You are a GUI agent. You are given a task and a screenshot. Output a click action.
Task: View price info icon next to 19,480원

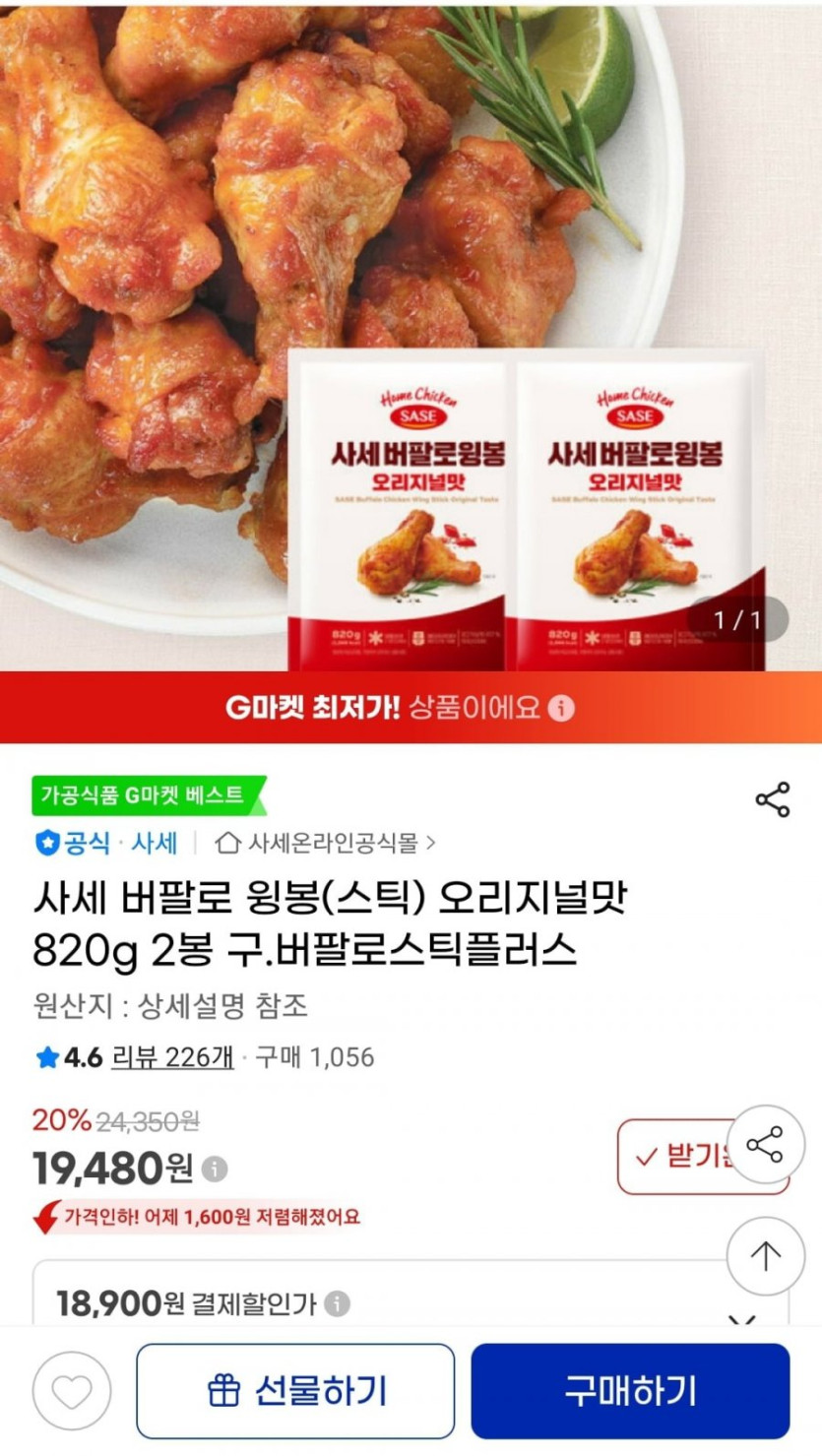(215, 1169)
